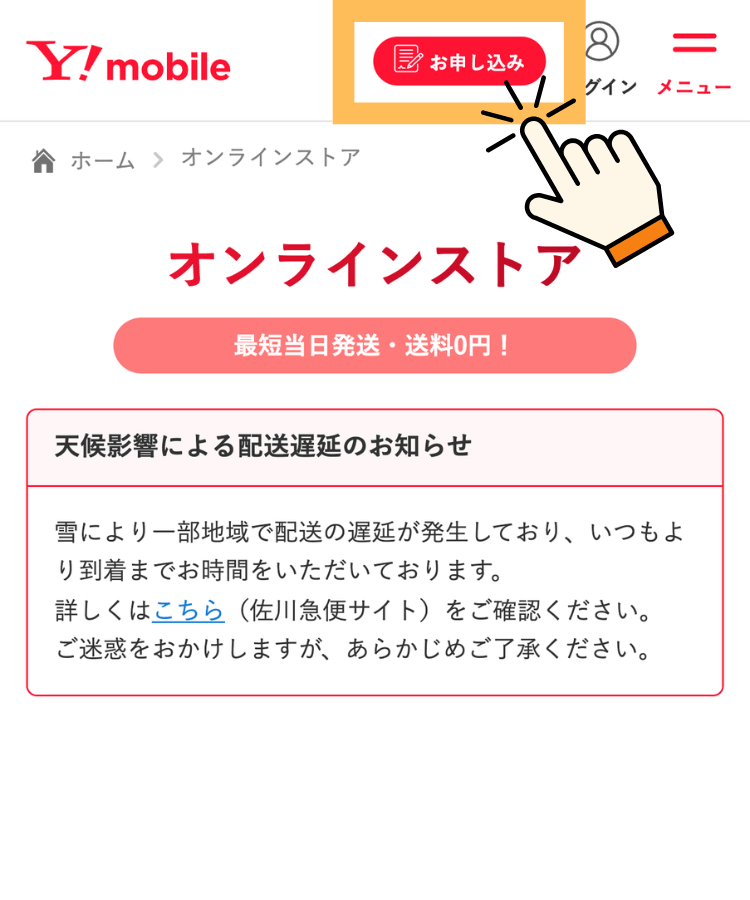Tap the お申し込み apply button
This screenshot has height=900, width=750.
459,61
